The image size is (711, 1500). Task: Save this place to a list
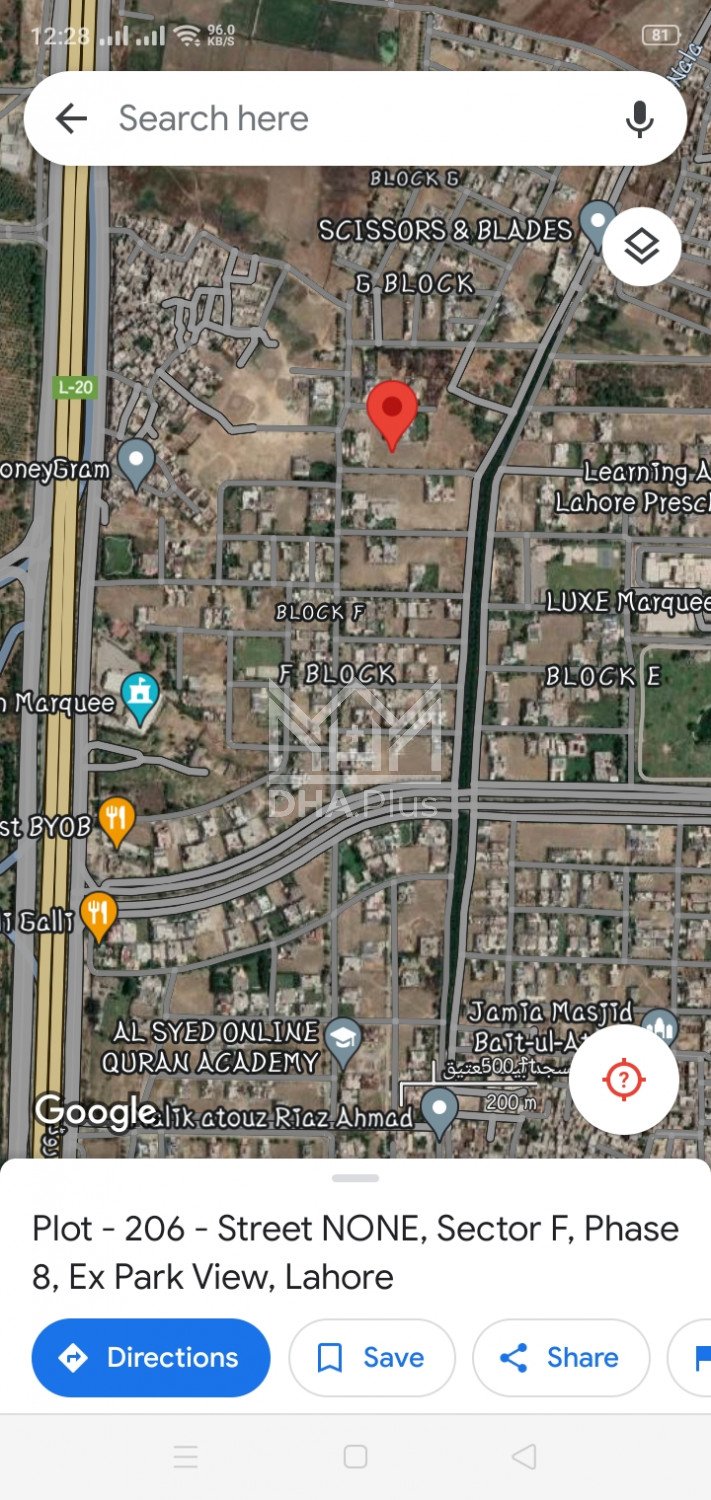tap(371, 1357)
